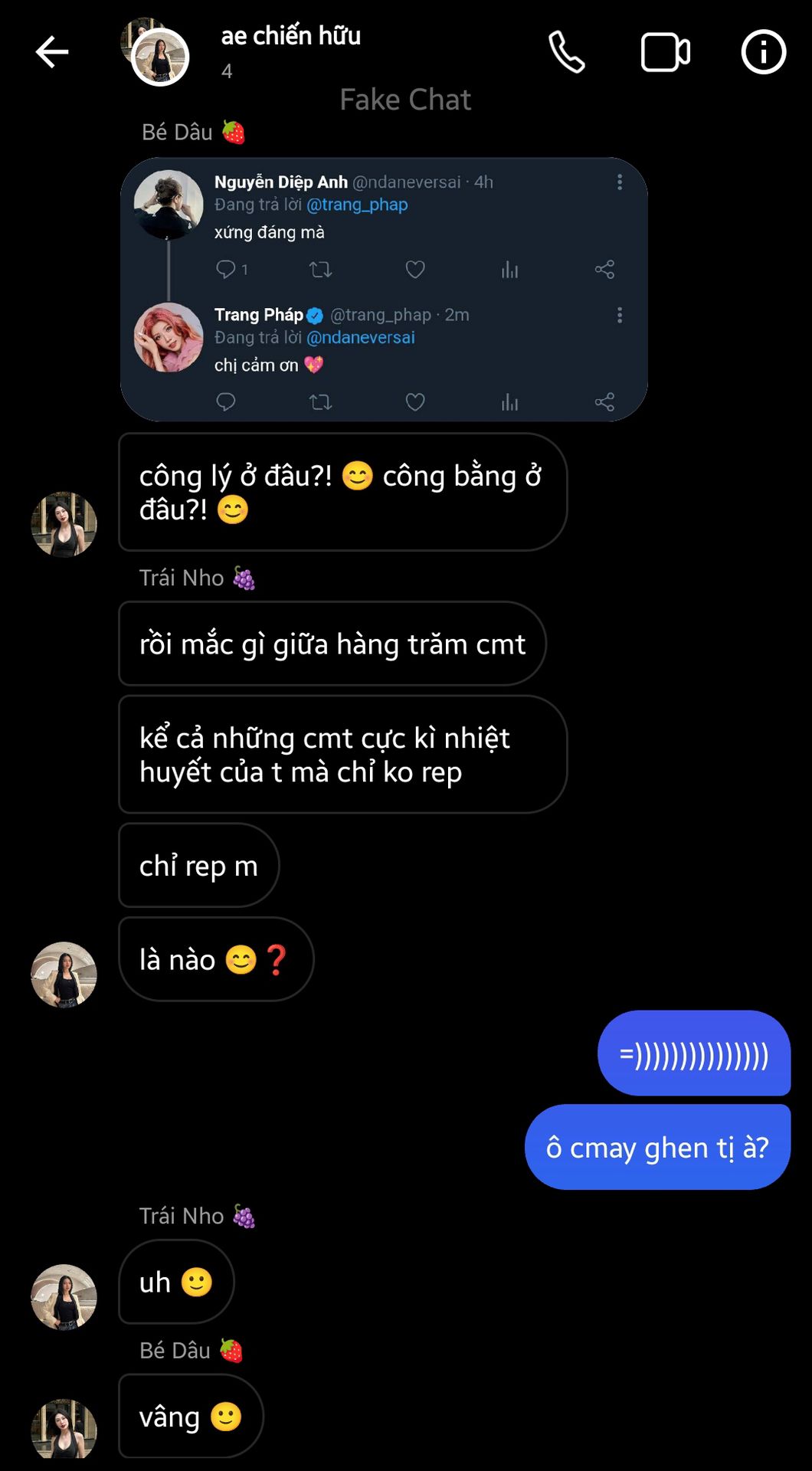View Trái Nho's avatar beside "là nào"

(x=64, y=974)
